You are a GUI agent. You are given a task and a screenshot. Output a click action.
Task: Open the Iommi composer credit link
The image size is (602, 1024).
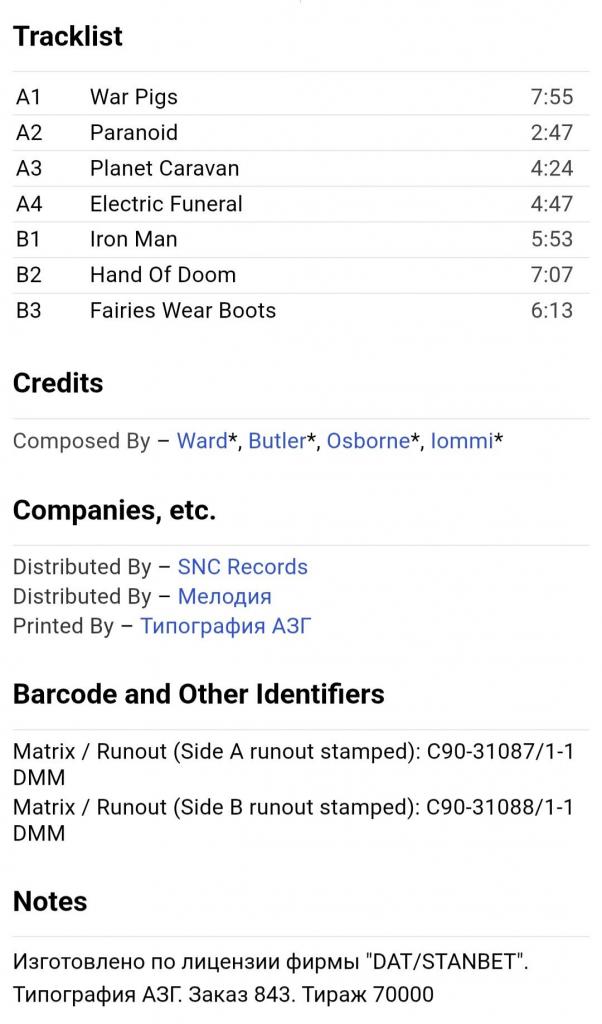point(462,441)
